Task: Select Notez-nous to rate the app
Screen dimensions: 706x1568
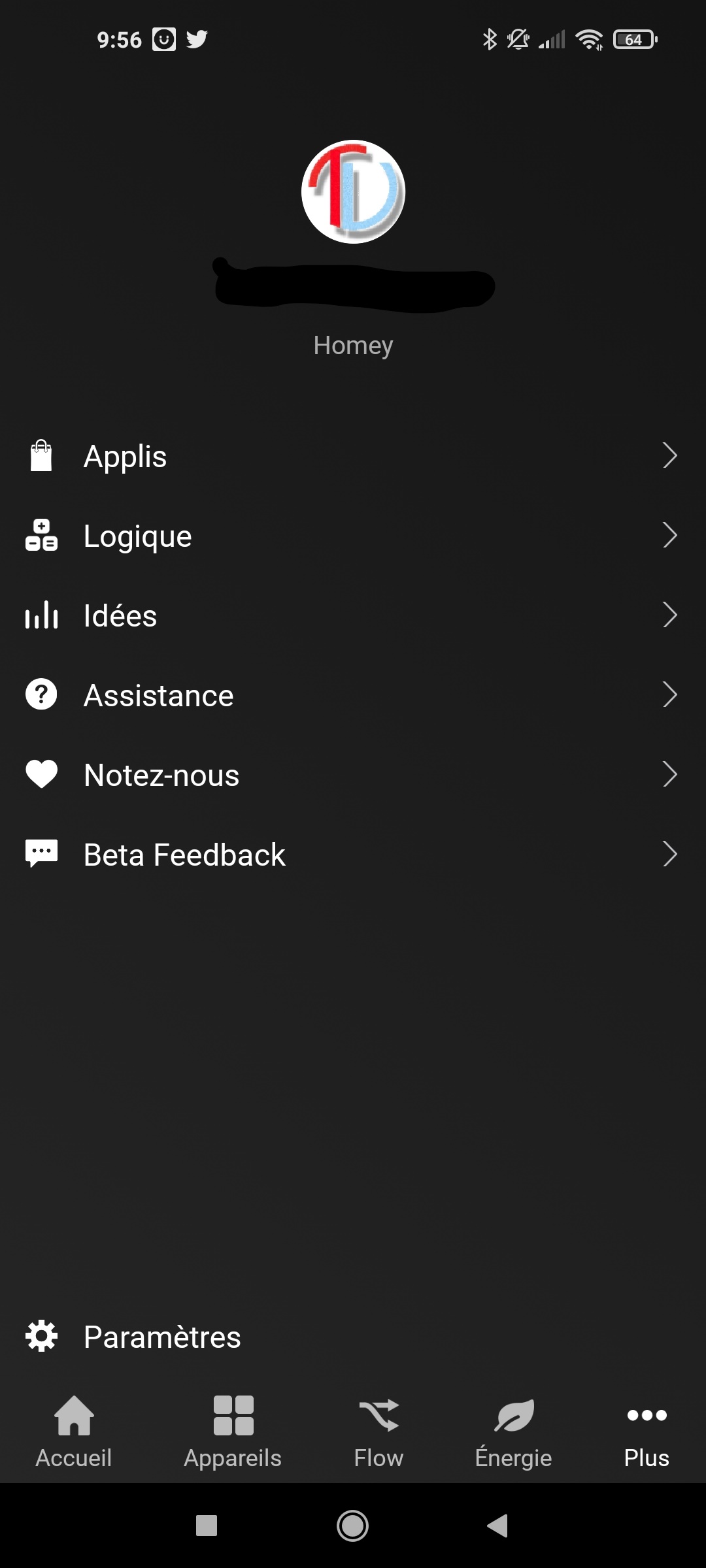Action: [x=353, y=775]
